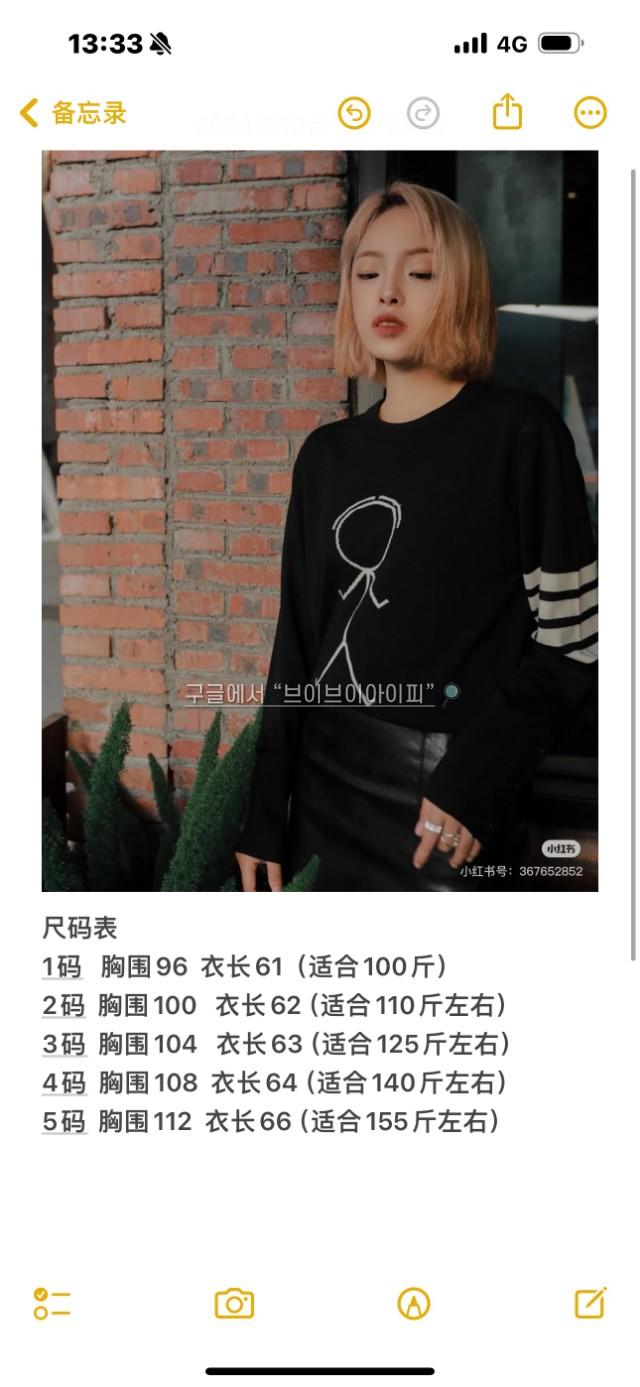Viewport: 640px width, 1387px height.
Task: Open the markup pen tool
Action: (413, 1303)
